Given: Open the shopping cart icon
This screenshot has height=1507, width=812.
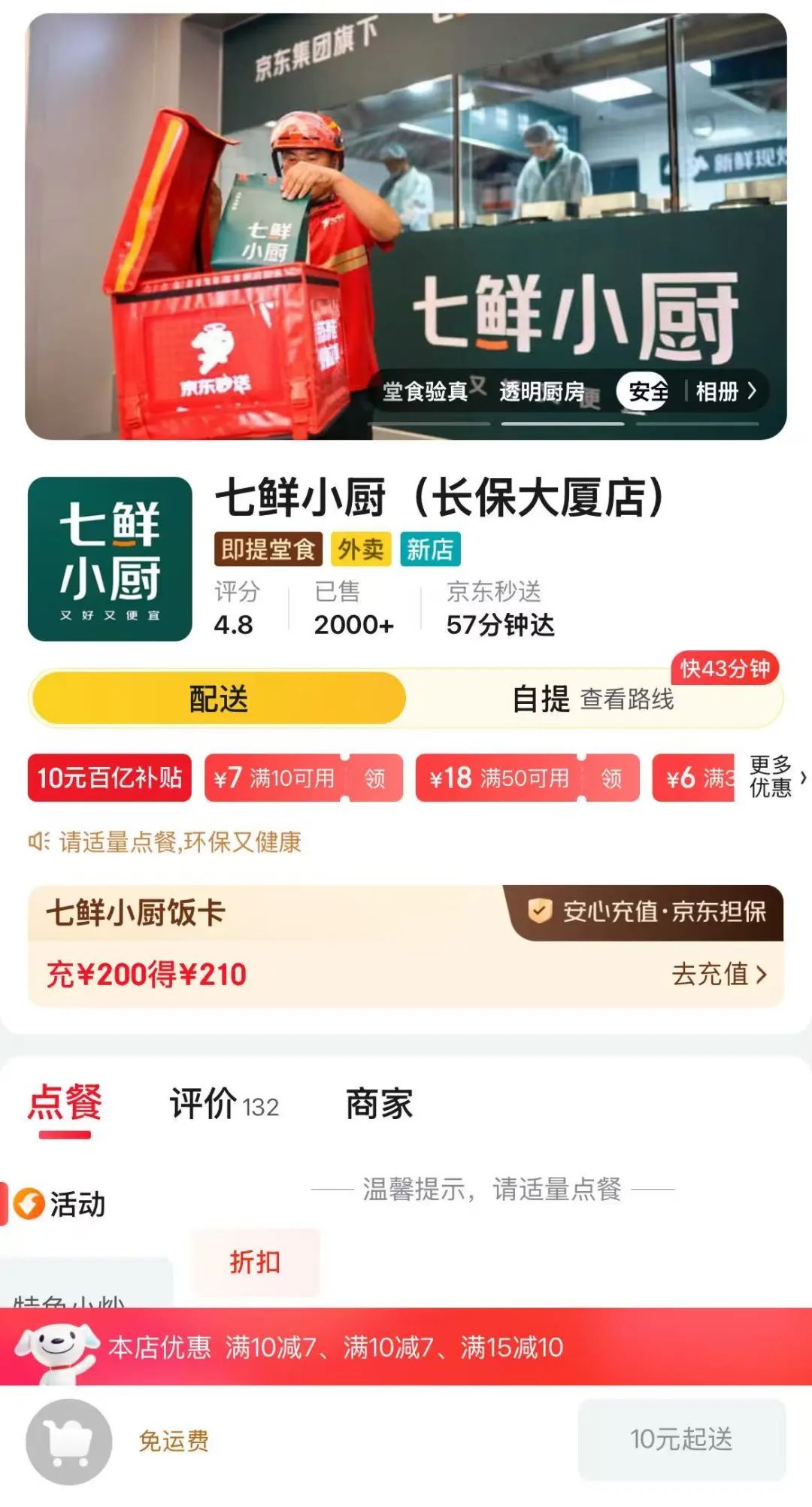Looking at the screenshot, I should tap(69, 1442).
